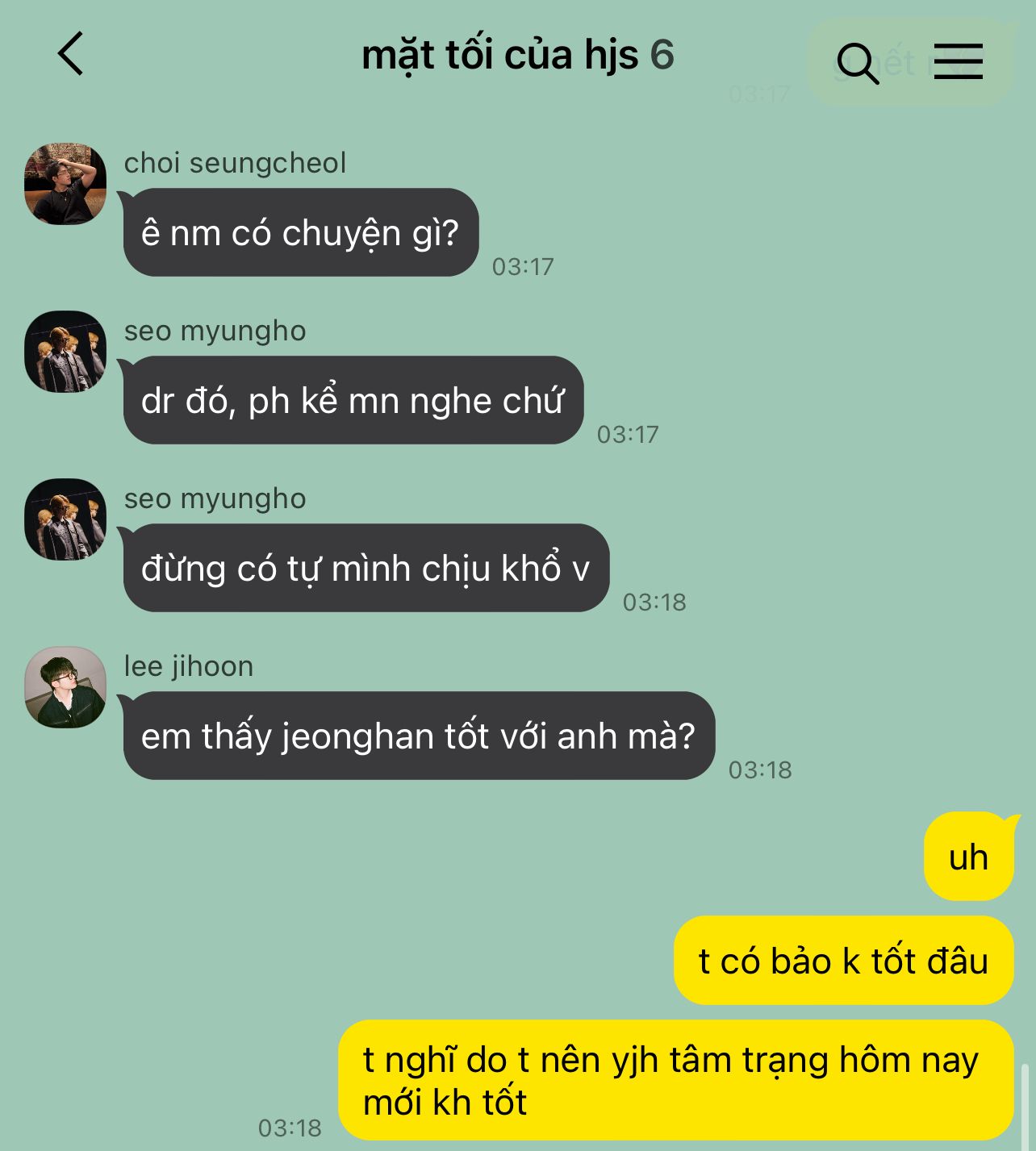This screenshot has height=1151, width=1036.
Task: Go back from the group chat
Action: pos(71,54)
